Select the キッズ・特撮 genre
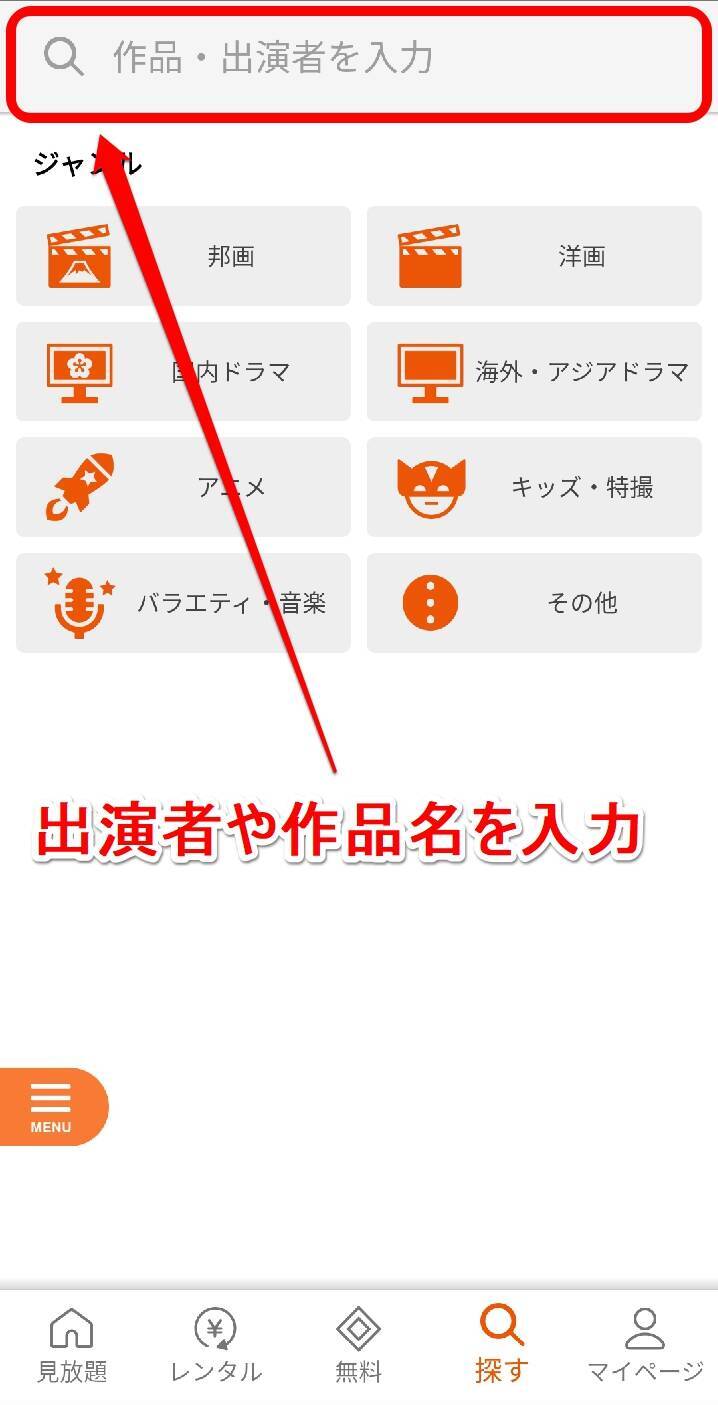Screen dimensions: 718x1405 click(534, 487)
